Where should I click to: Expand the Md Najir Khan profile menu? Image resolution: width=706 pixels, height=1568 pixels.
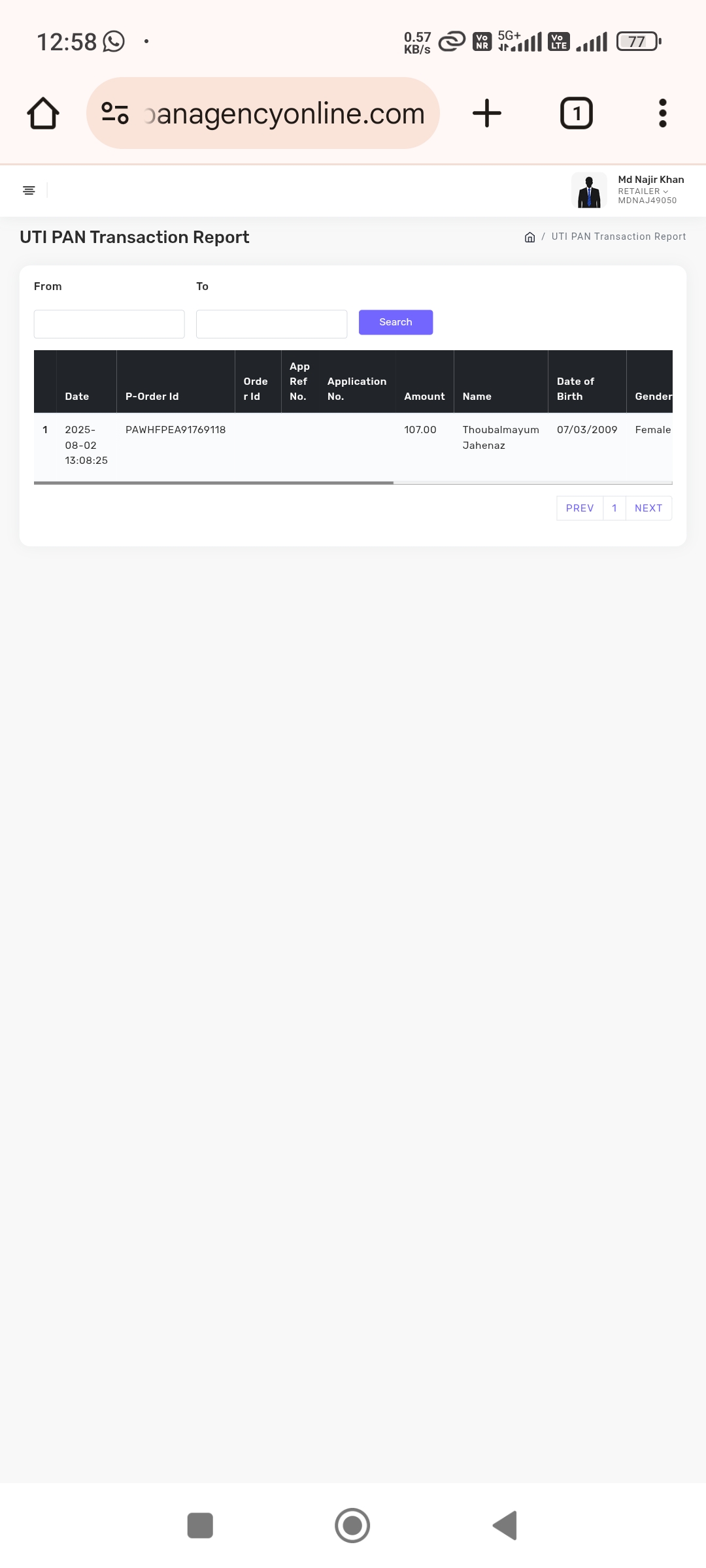coord(628,190)
